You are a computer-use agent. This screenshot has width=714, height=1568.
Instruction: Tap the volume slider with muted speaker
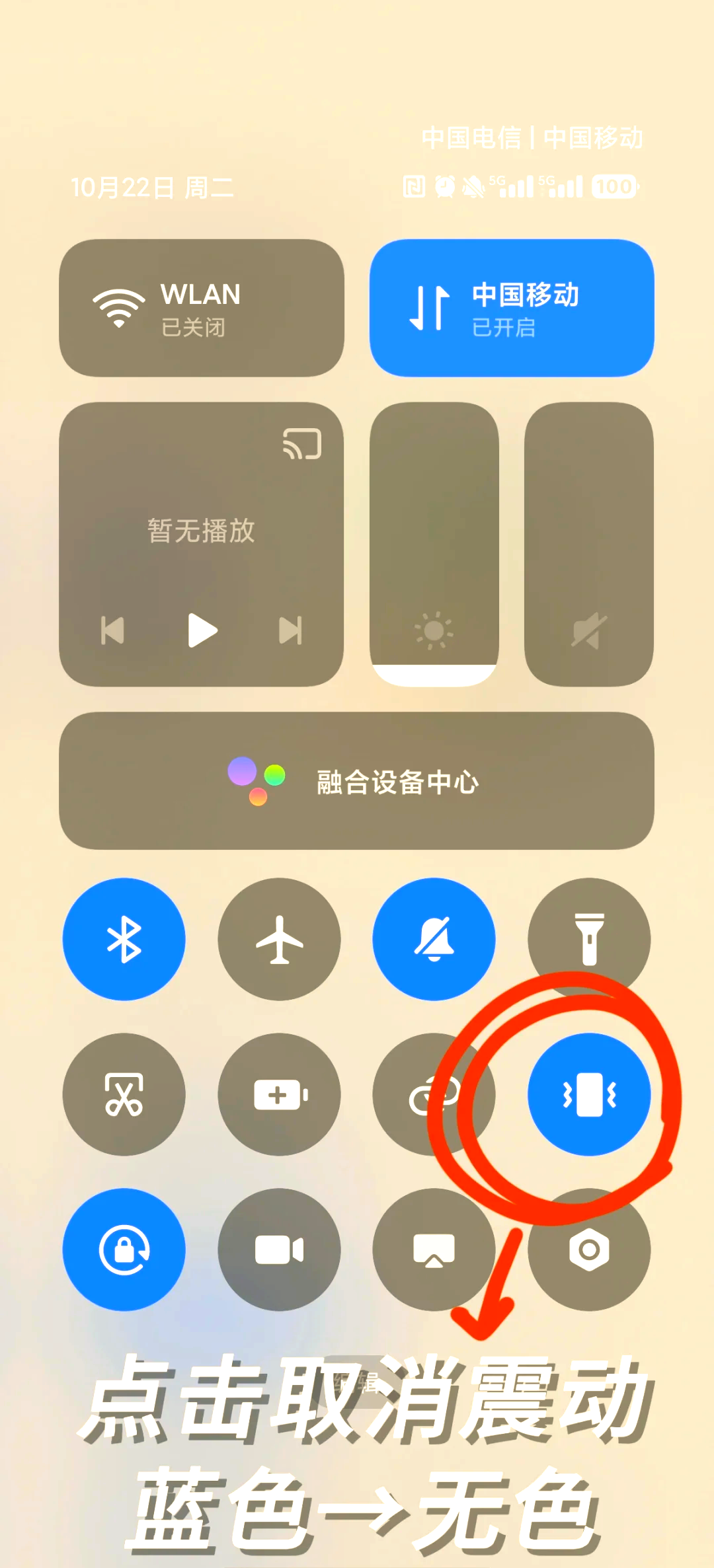(589, 544)
